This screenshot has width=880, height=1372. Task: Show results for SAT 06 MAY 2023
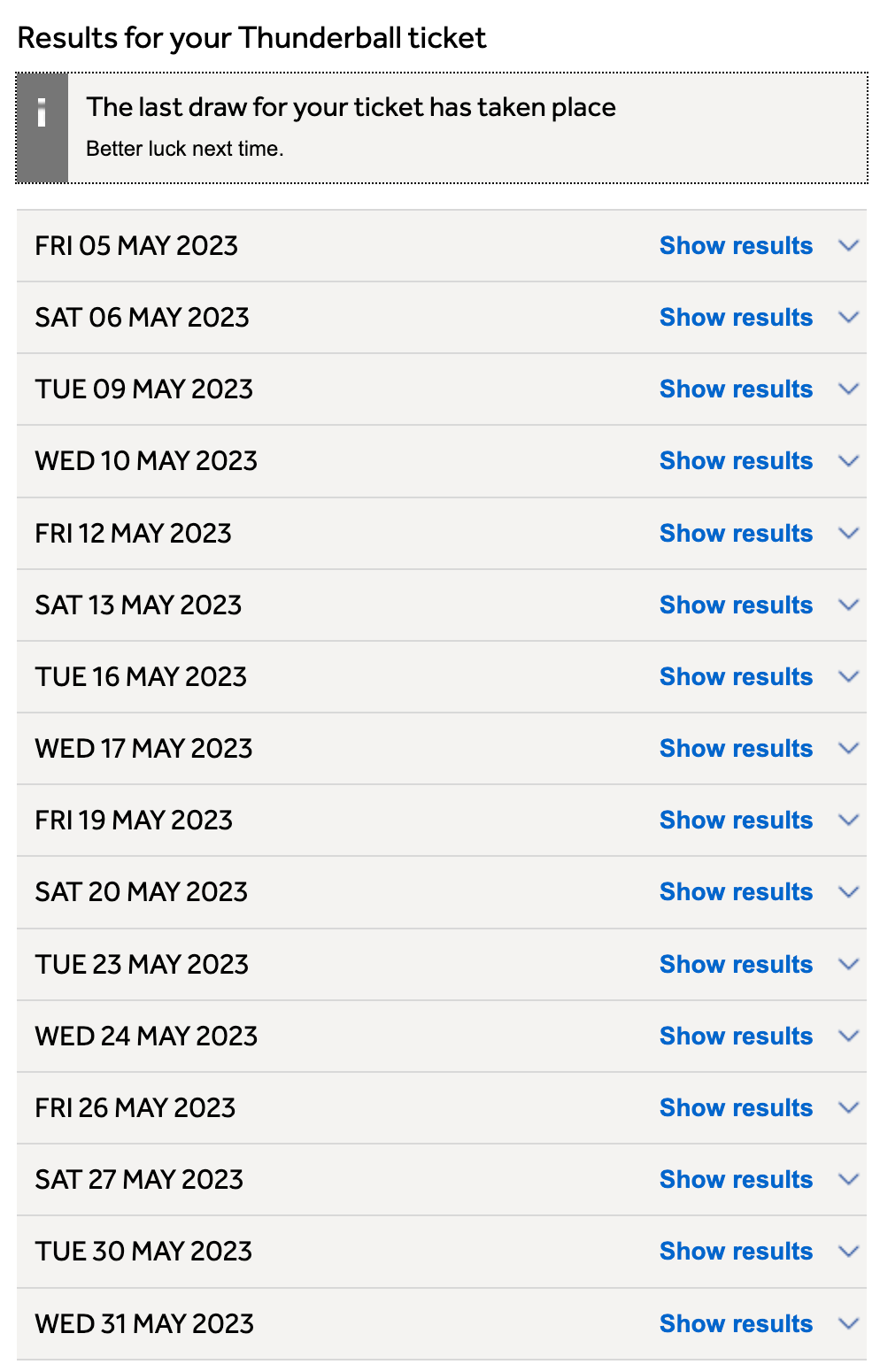736,318
